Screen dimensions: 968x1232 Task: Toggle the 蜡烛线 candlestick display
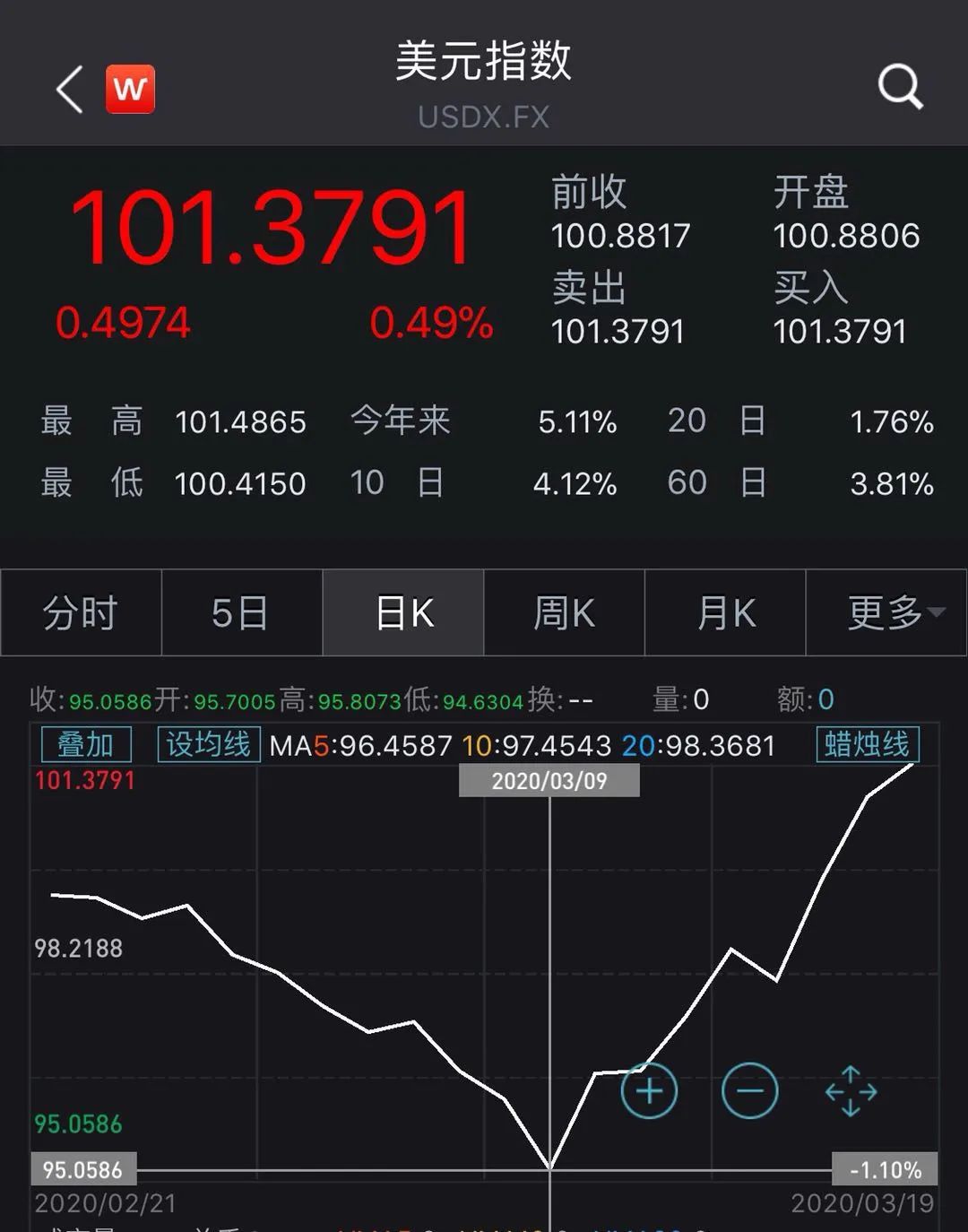[x=867, y=745]
